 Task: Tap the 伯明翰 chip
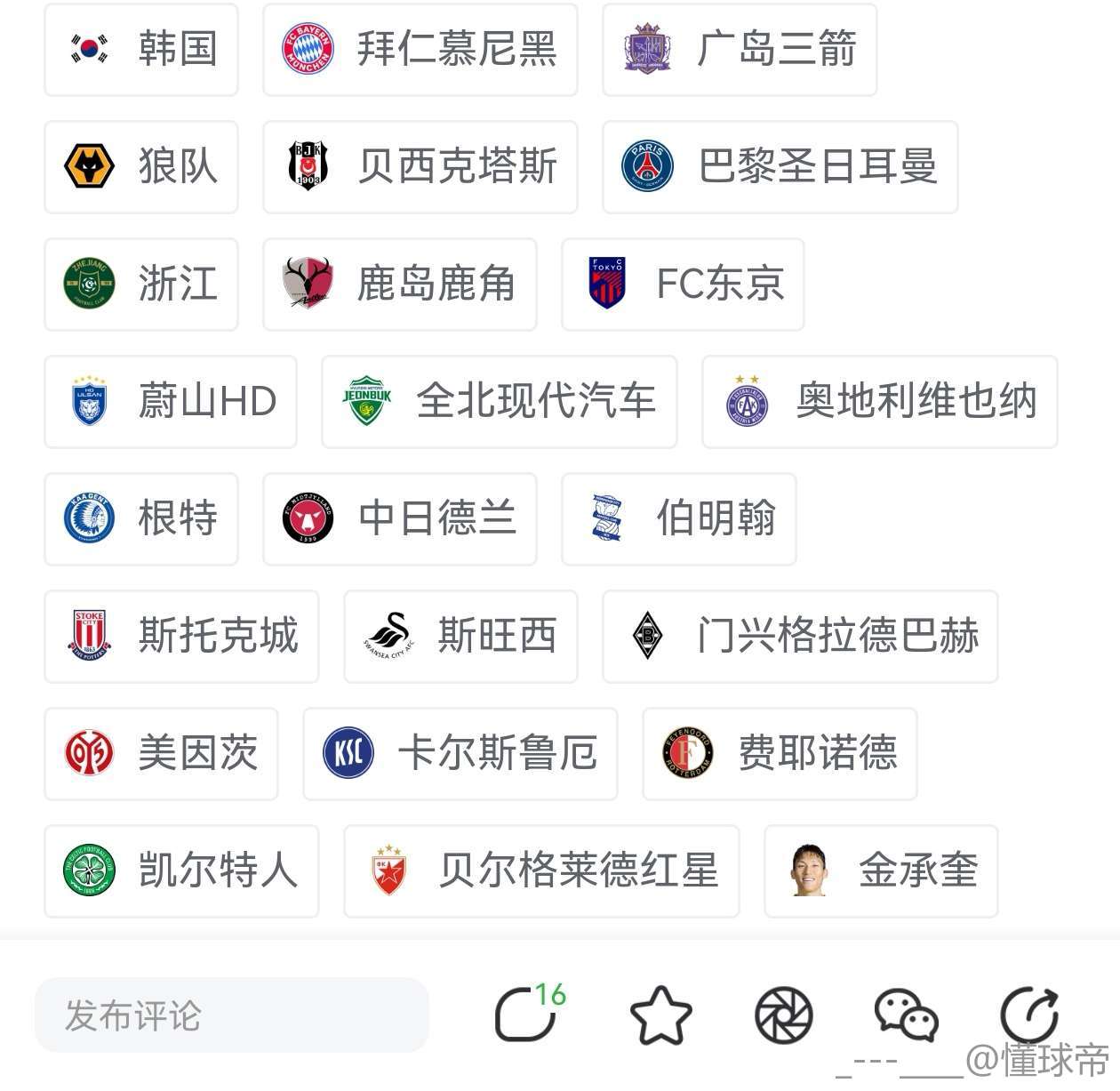click(678, 518)
